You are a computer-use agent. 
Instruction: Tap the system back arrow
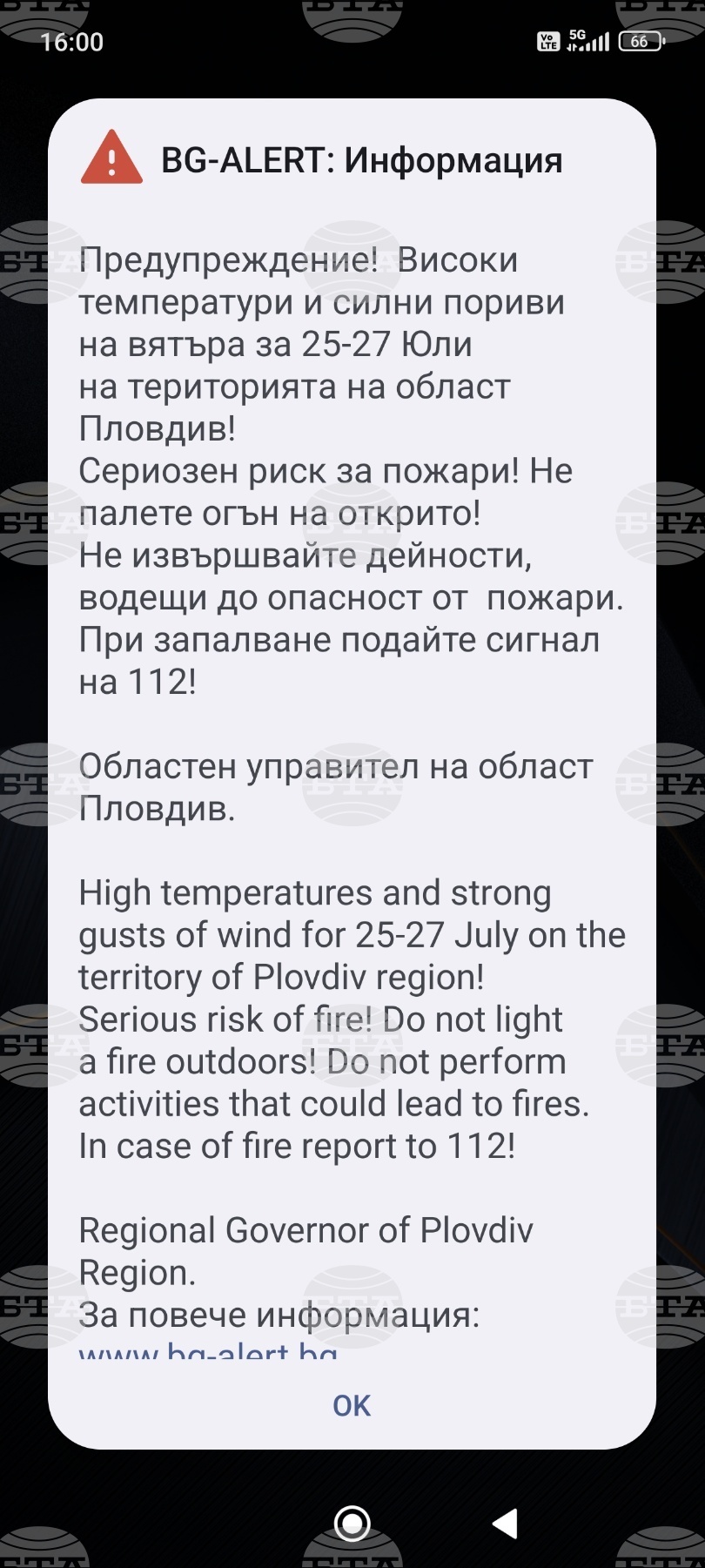505,1523
